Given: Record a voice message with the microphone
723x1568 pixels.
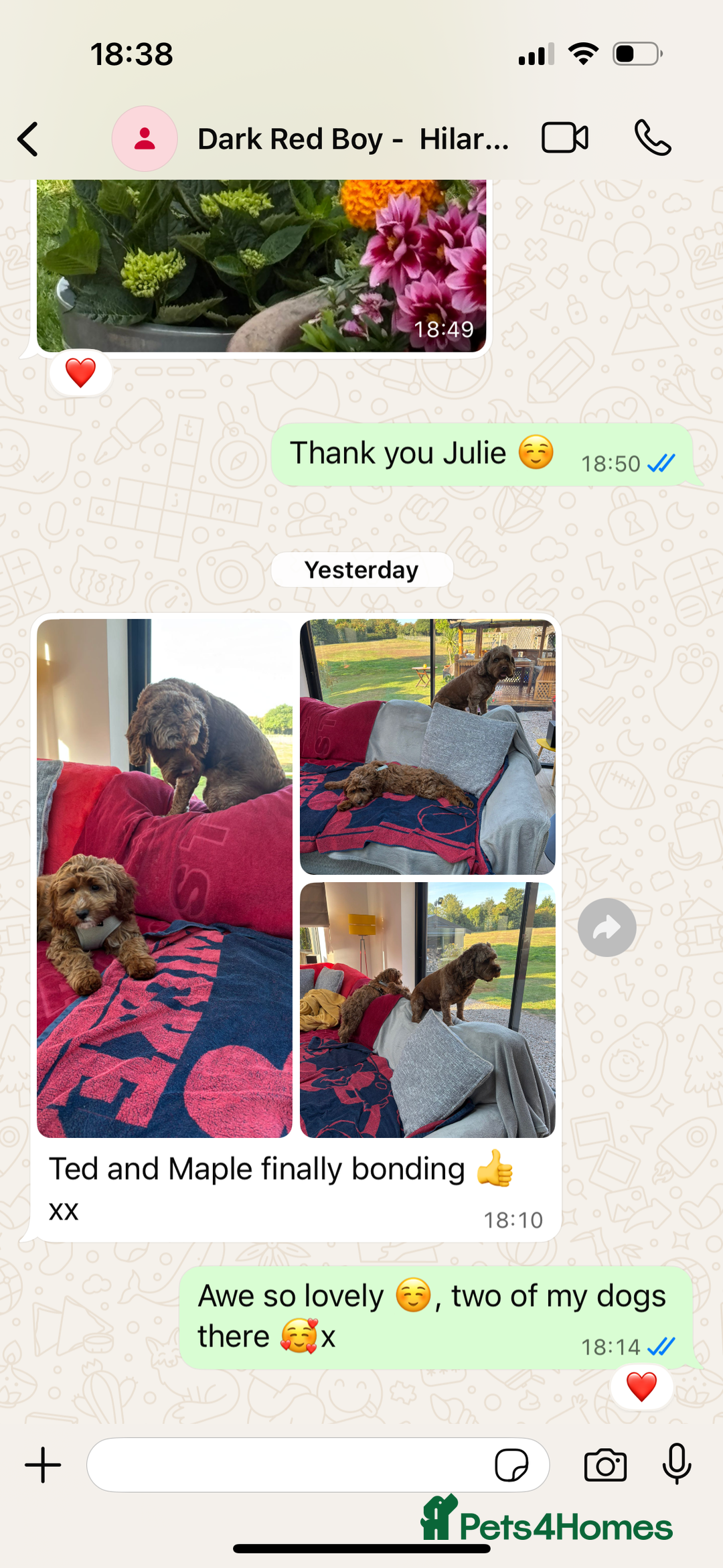Looking at the screenshot, I should pos(677,1465).
